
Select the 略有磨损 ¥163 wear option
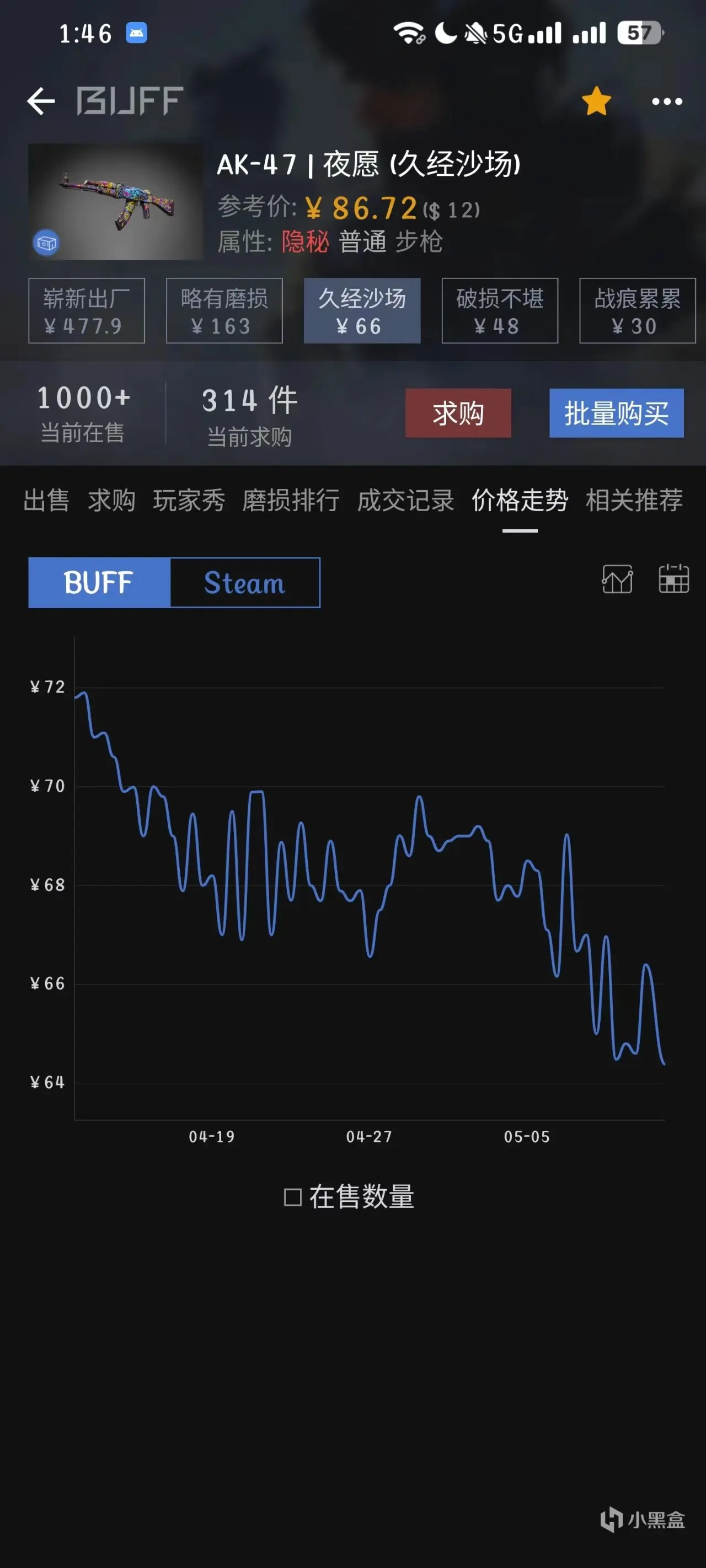tap(224, 311)
